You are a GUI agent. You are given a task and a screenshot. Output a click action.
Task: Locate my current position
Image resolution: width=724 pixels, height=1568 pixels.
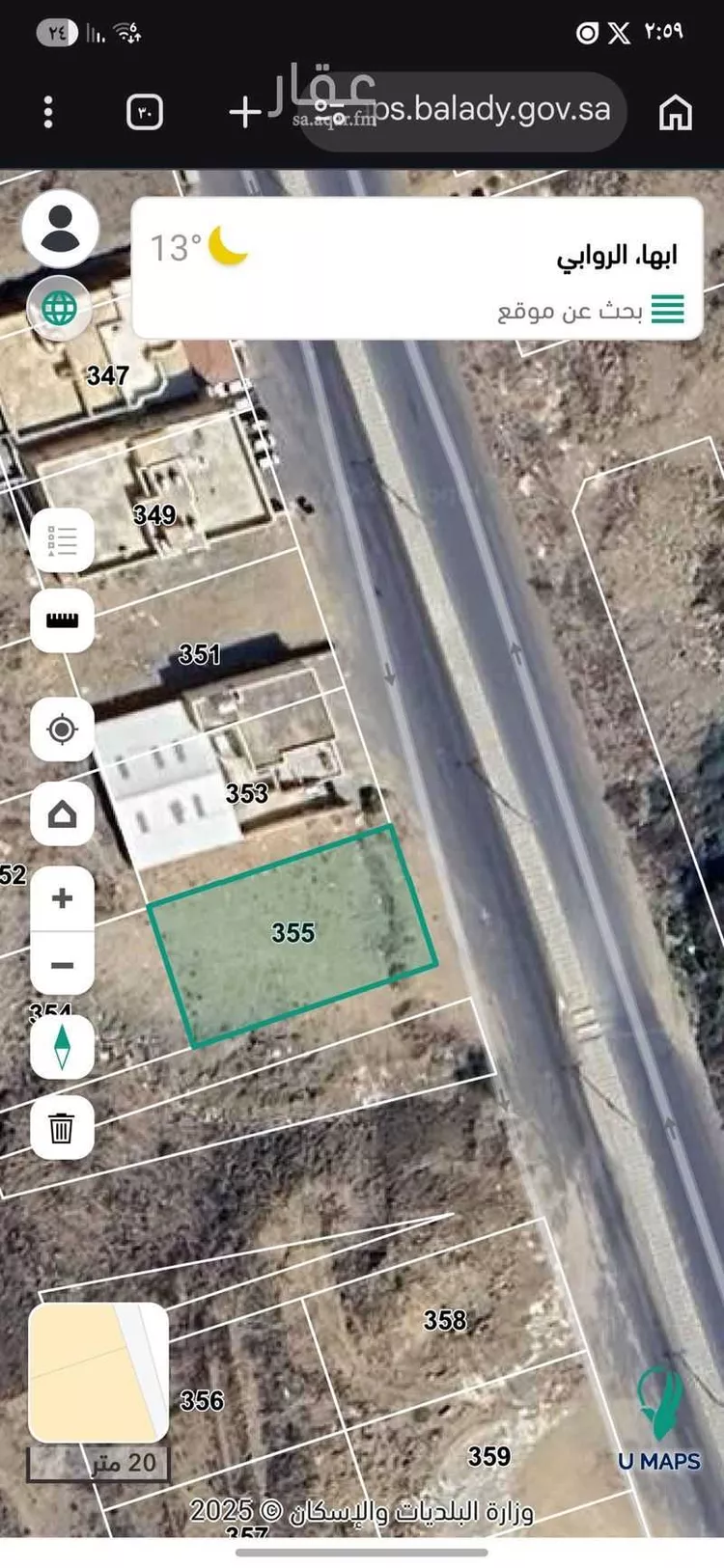coord(63,729)
